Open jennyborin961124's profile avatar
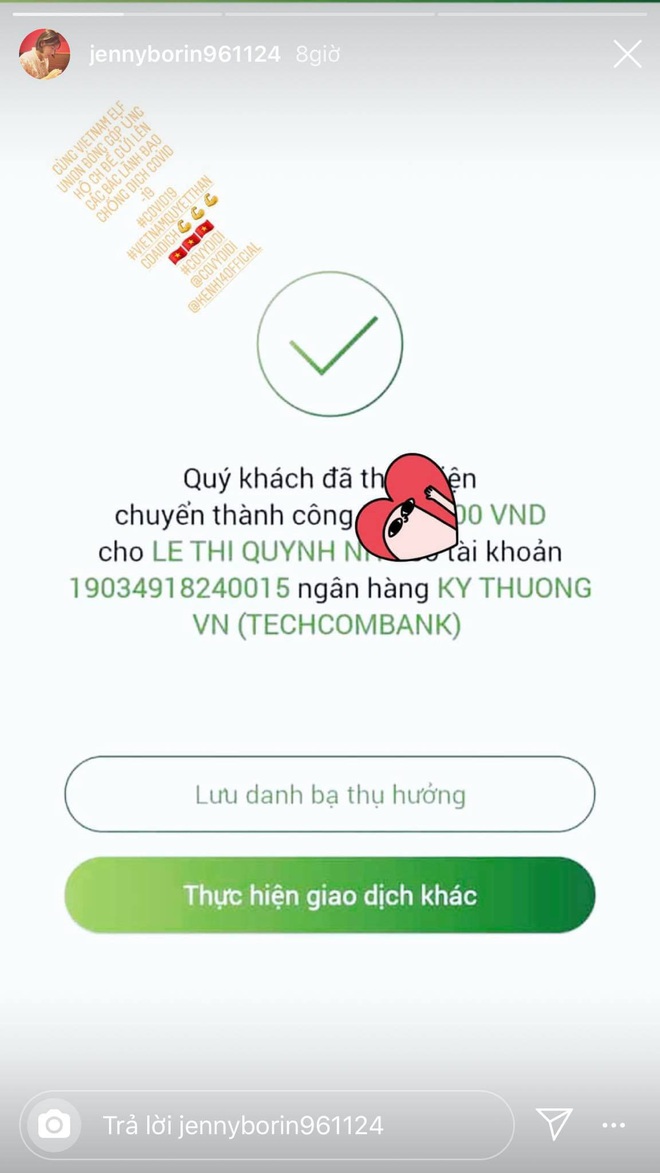This screenshot has height=1173, width=660. (x=44, y=54)
